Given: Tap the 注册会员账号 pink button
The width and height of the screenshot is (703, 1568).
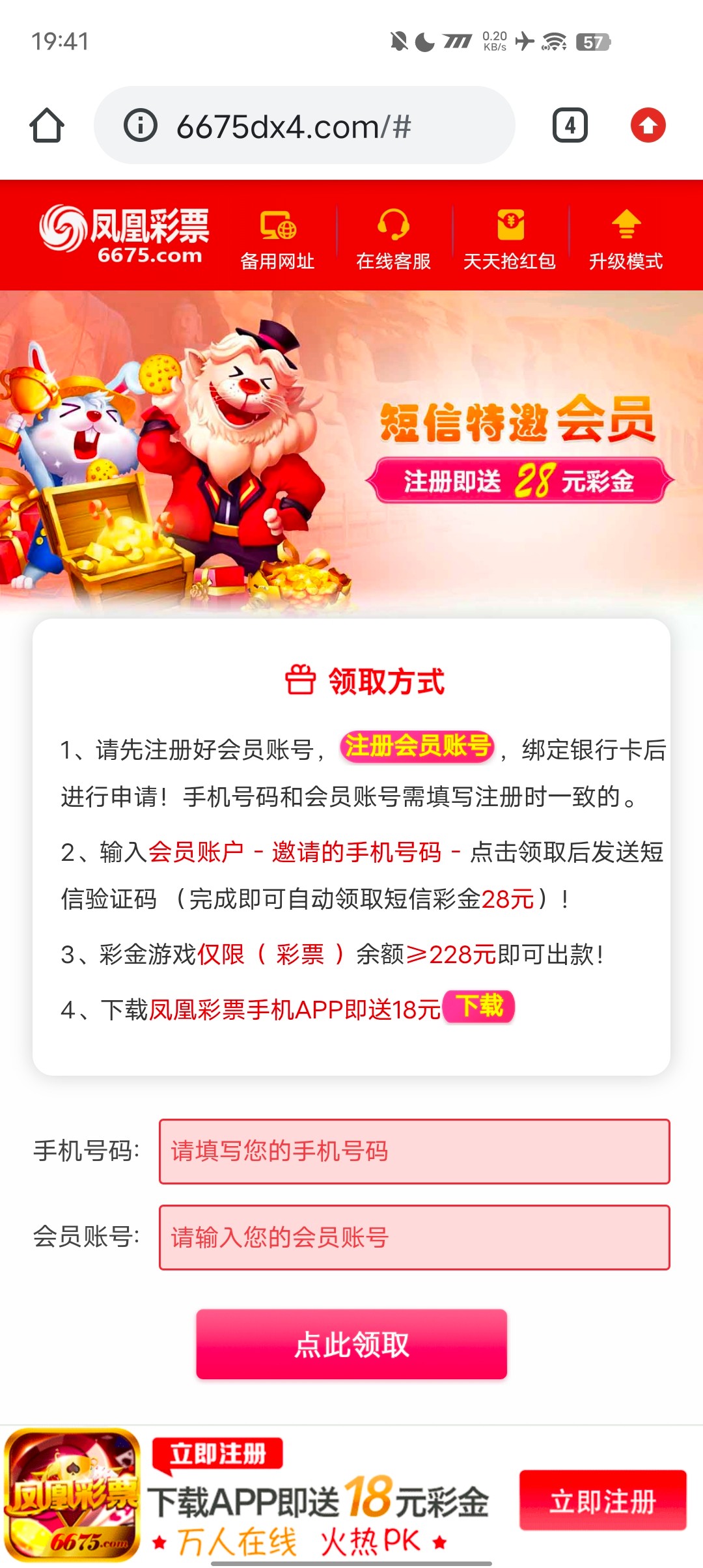Looking at the screenshot, I should pos(417,746).
